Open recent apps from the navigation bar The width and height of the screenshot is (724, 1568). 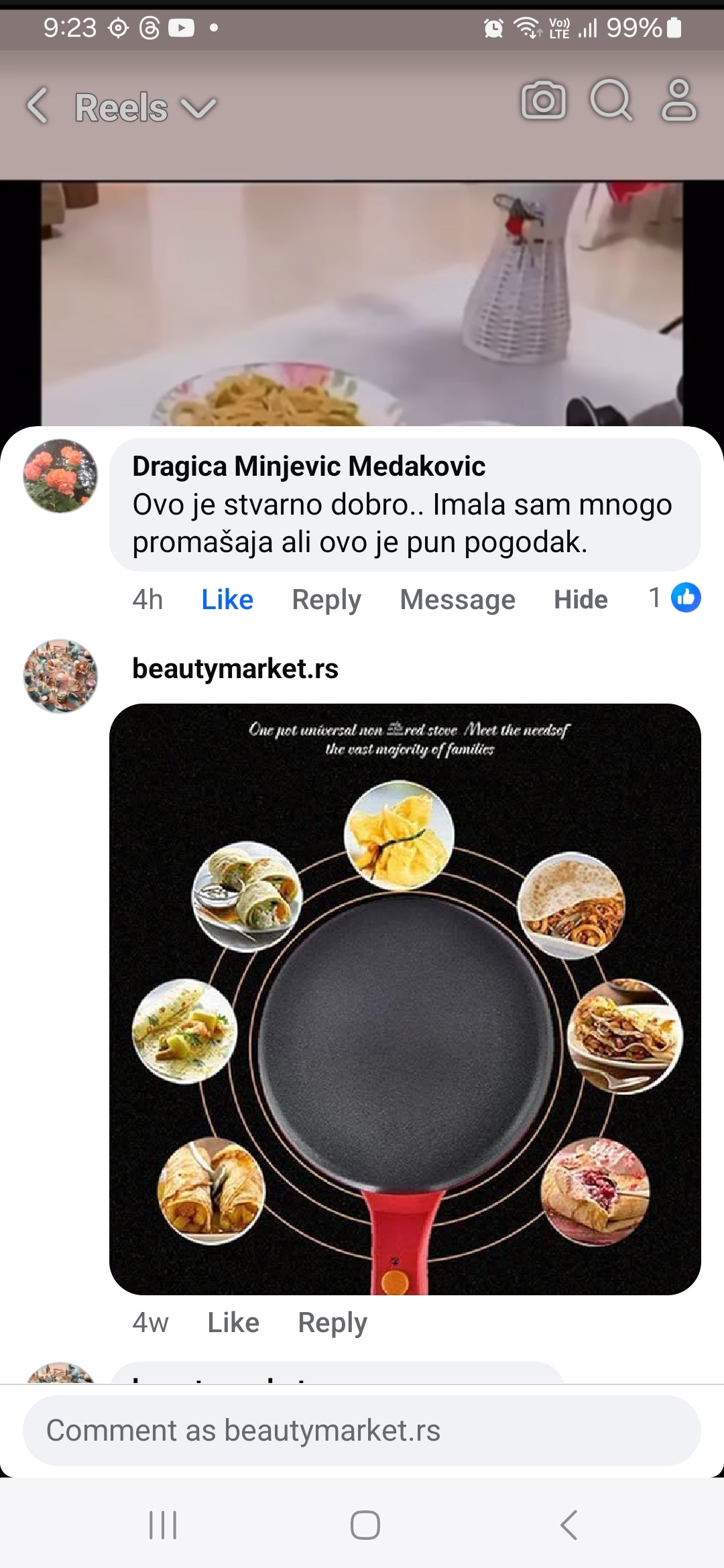163,1526
